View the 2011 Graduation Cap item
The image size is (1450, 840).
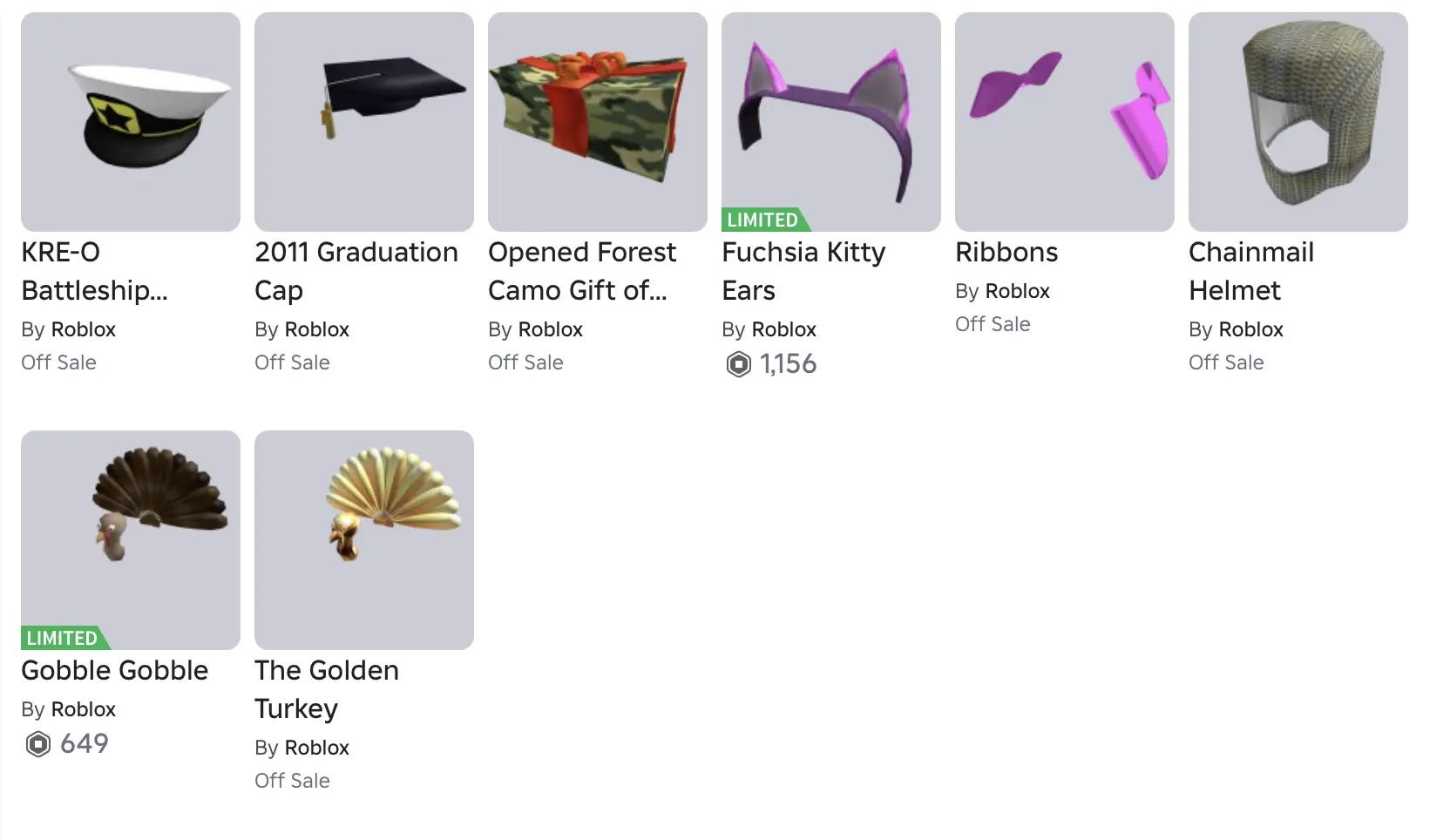364,122
